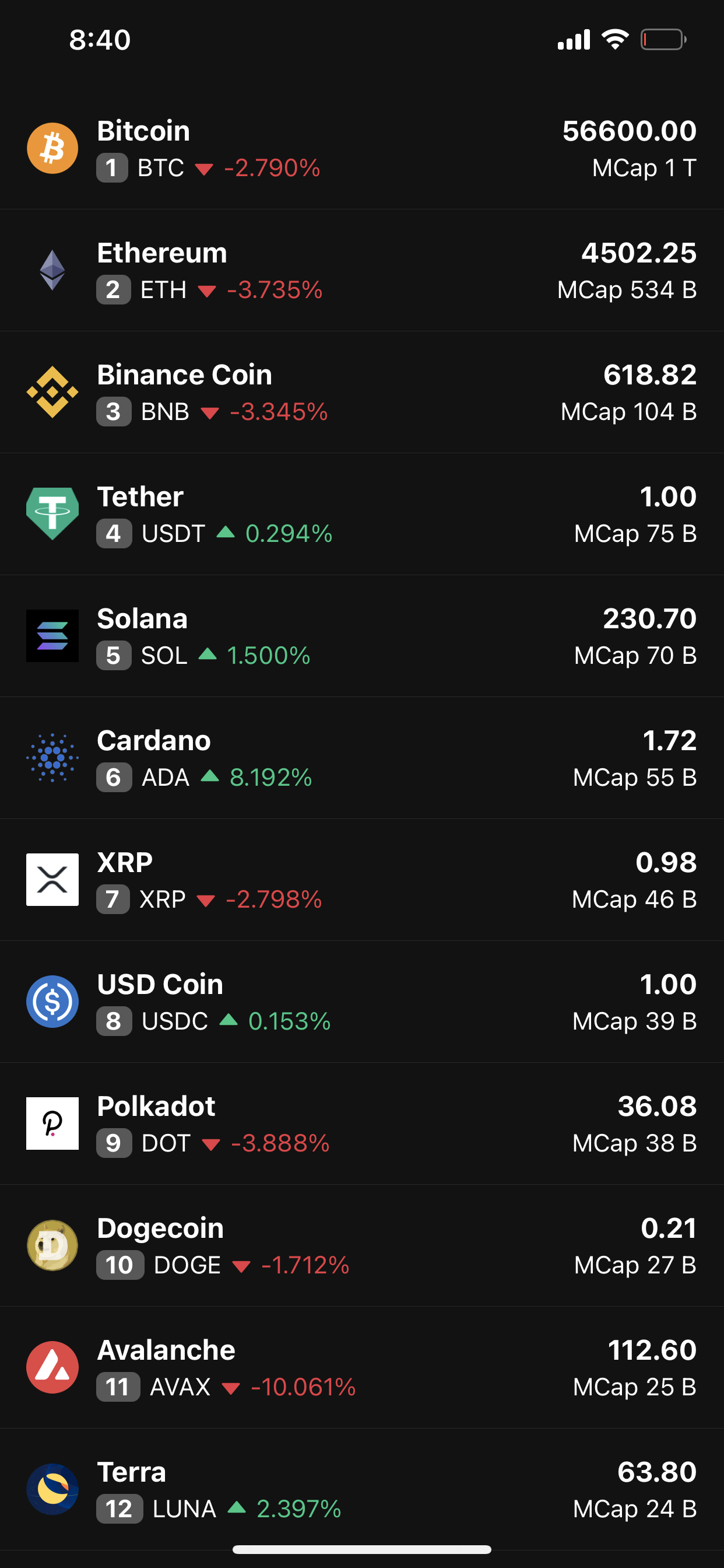Select the Cardano logo

pos(52,757)
